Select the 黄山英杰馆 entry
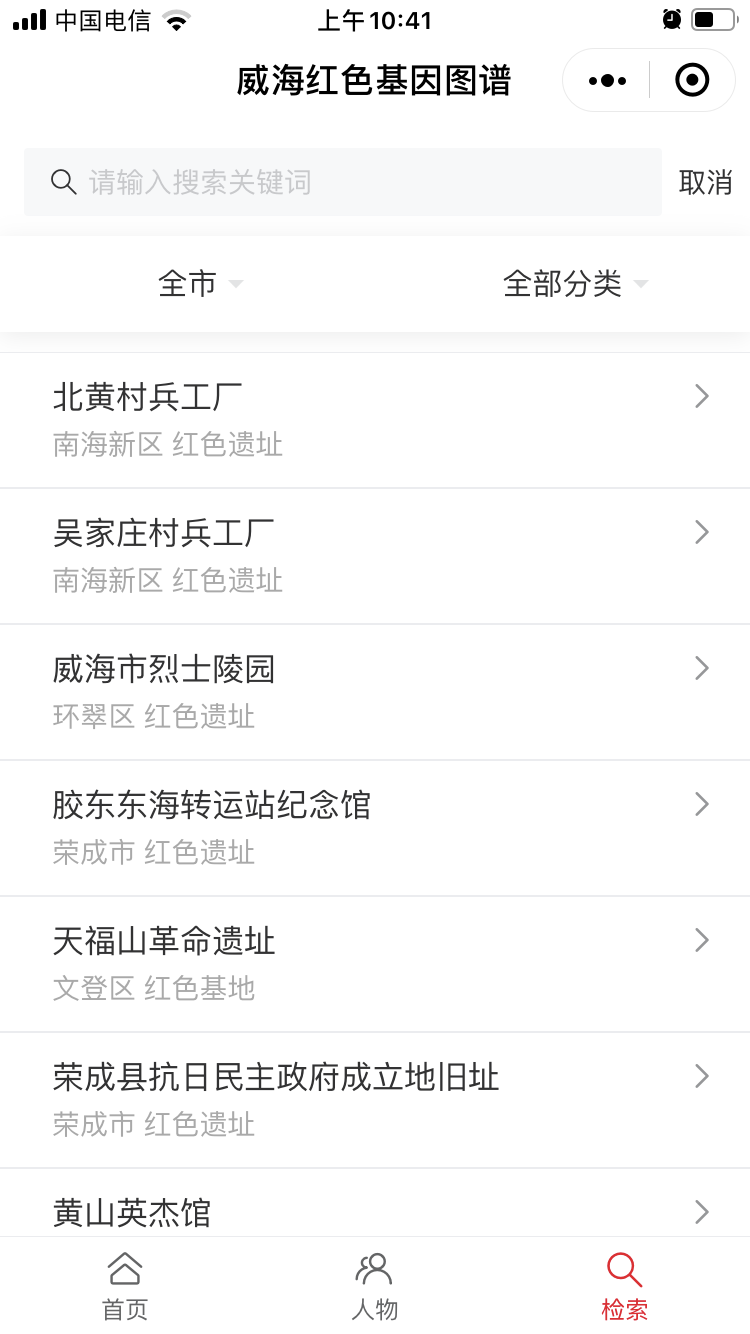 [x=375, y=1212]
